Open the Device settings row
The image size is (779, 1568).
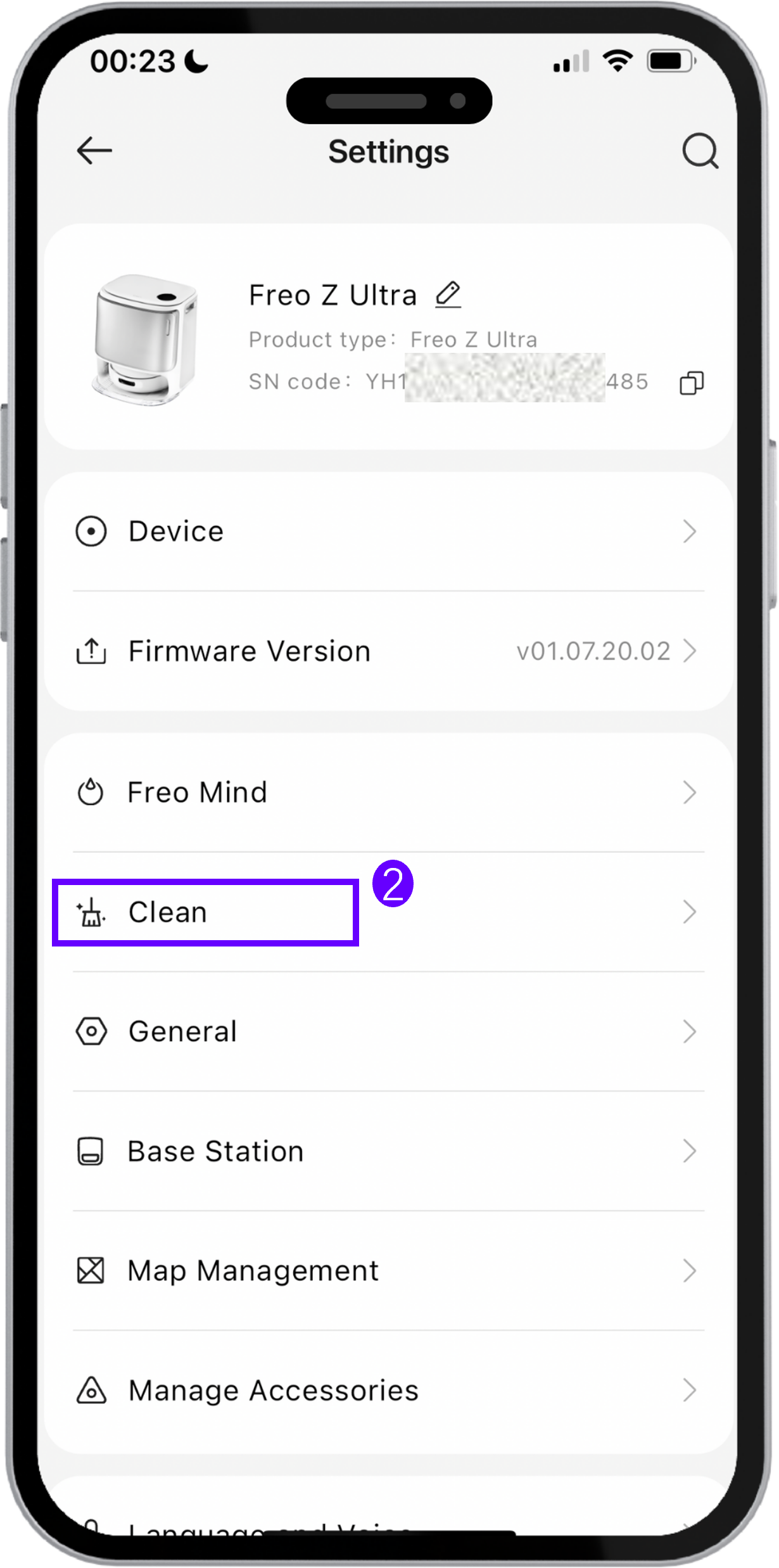click(389, 532)
